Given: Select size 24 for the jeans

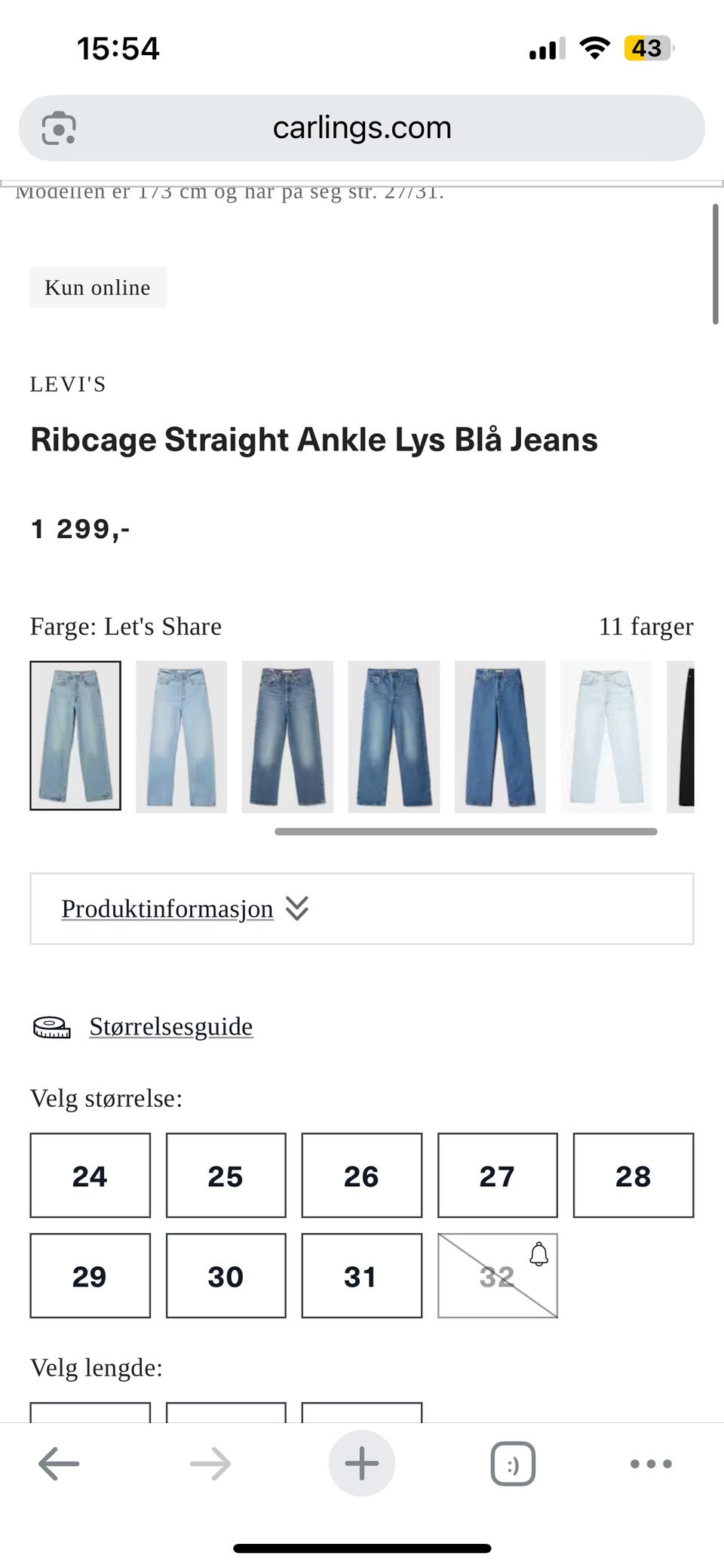Looking at the screenshot, I should [x=90, y=1176].
